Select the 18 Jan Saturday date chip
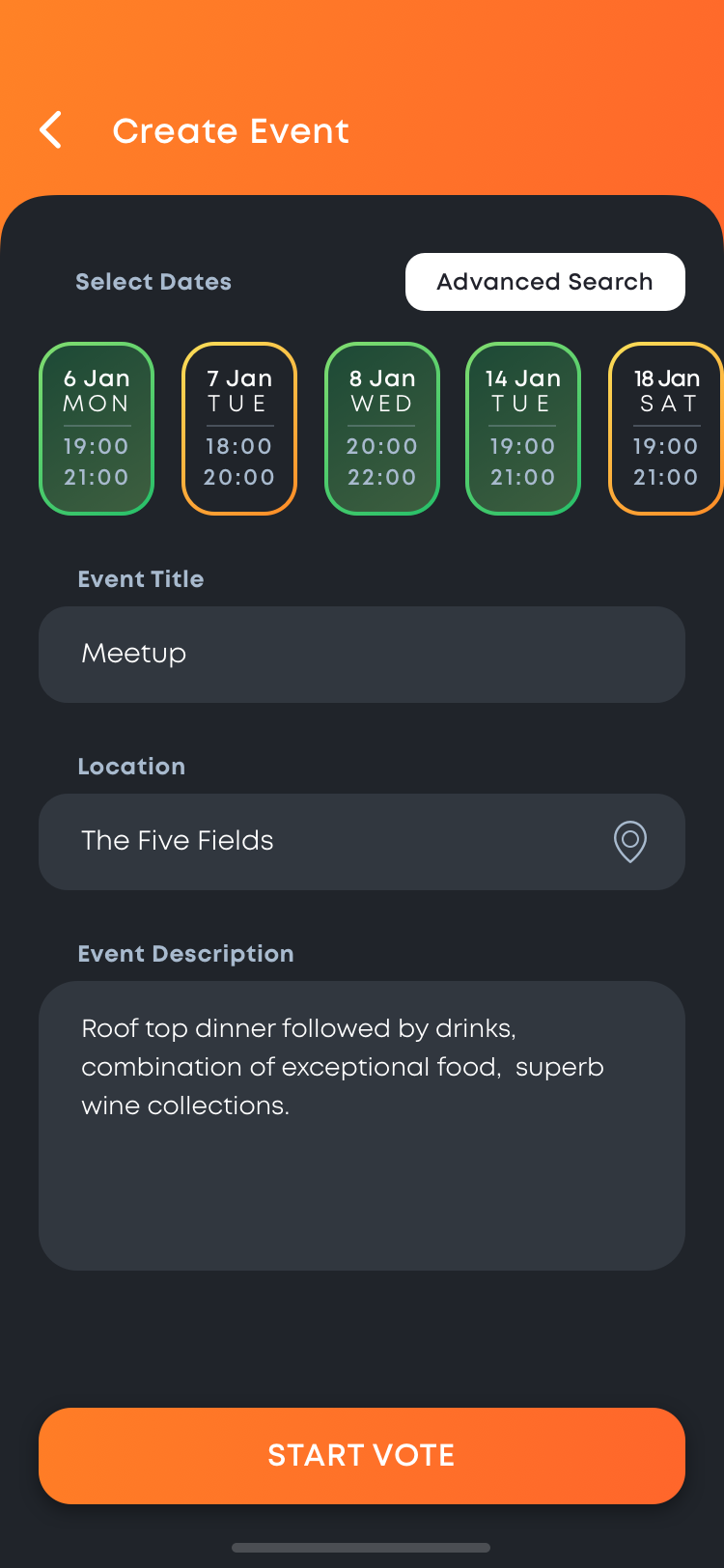This screenshot has height=1568, width=724. click(x=666, y=429)
